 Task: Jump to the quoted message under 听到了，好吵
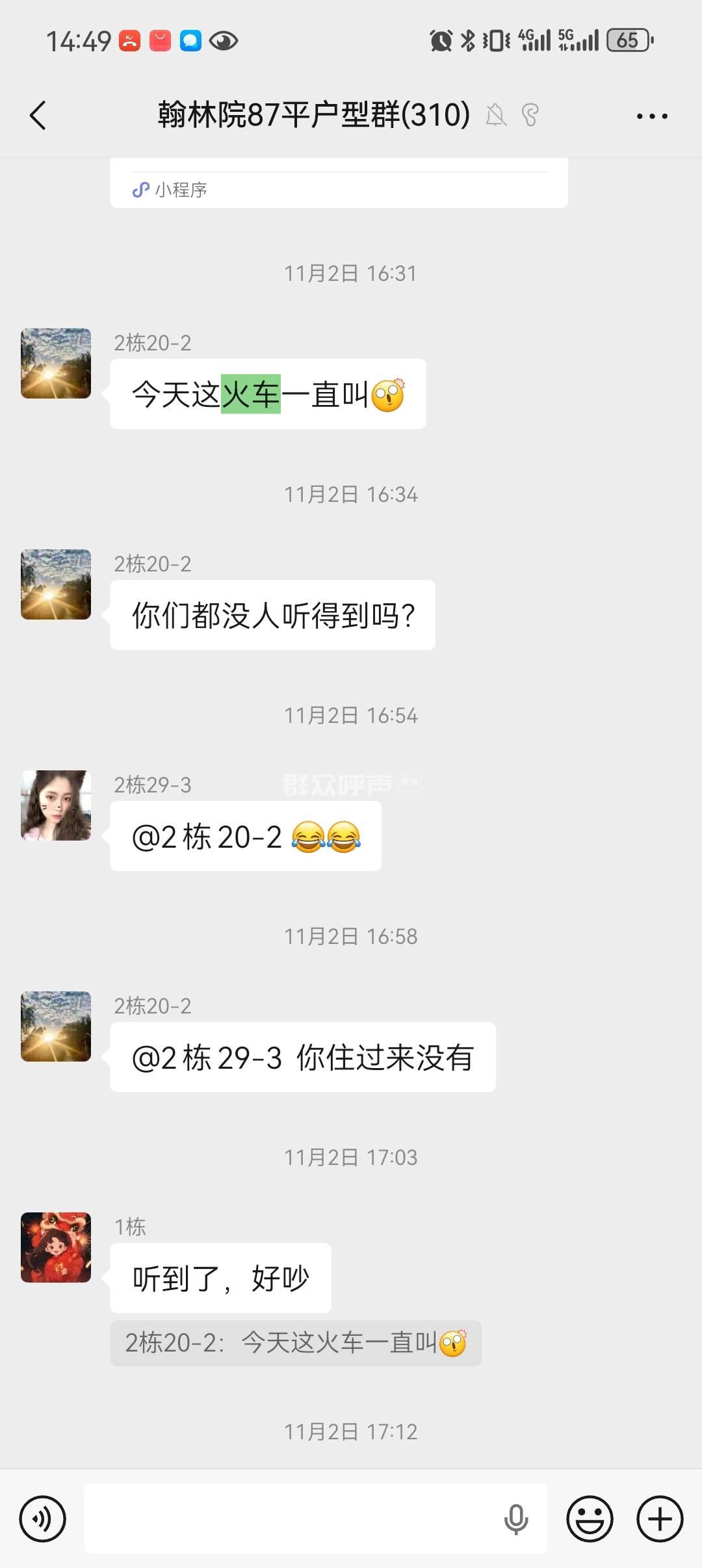(x=296, y=1343)
